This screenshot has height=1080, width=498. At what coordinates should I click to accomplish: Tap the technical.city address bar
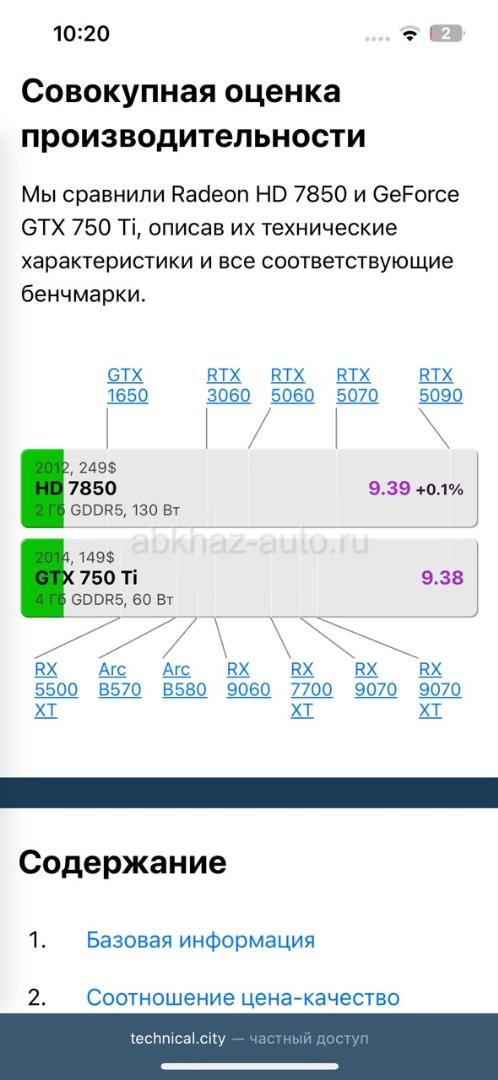pos(249,1038)
